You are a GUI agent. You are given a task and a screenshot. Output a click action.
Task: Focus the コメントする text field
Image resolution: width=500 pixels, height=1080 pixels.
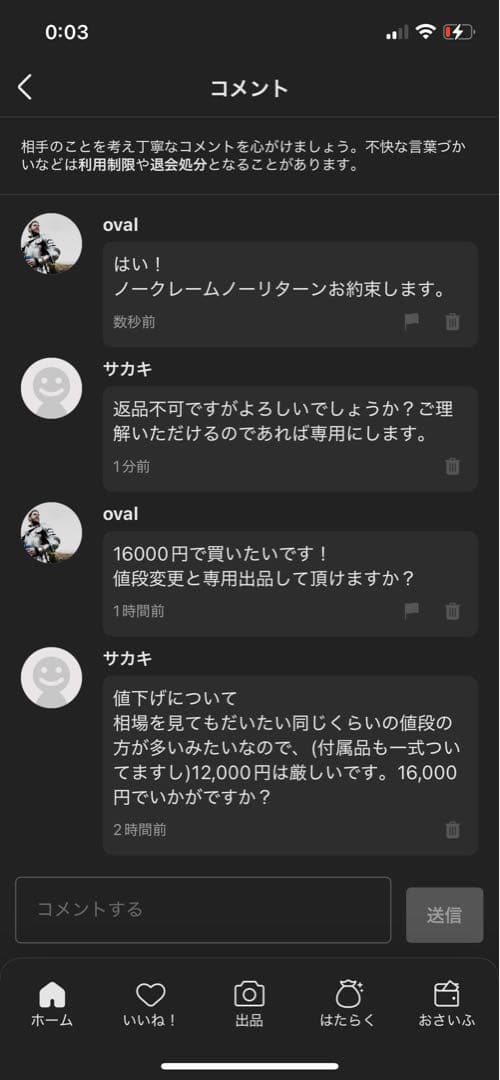[x=203, y=909]
